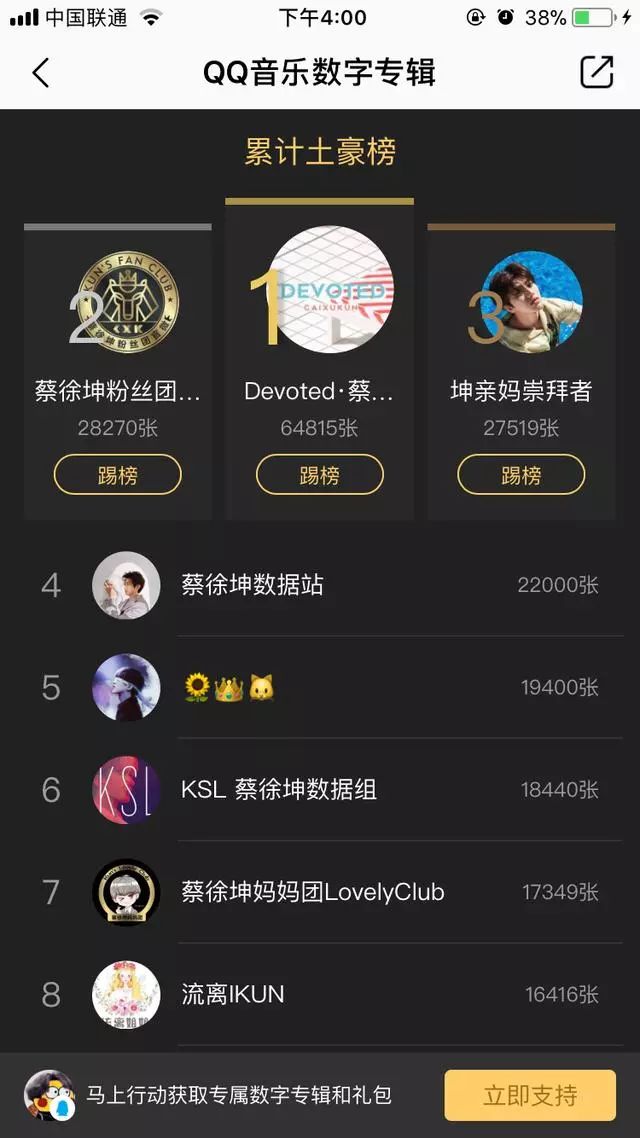Tap 踢榜 under 坤亲妈崇拜者
Image resolution: width=640 pixels, height=1138 pixels.
521,475
